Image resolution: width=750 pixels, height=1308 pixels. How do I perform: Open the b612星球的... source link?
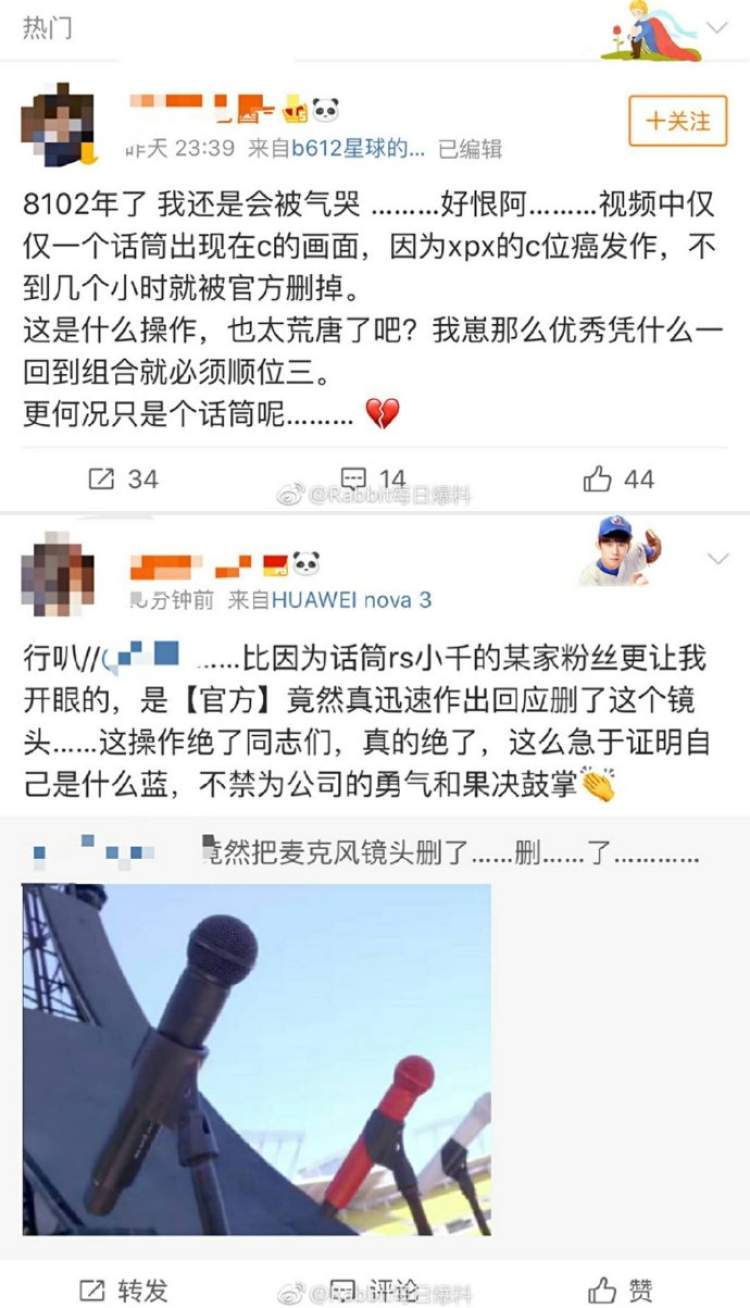click(x=358, y=149)
